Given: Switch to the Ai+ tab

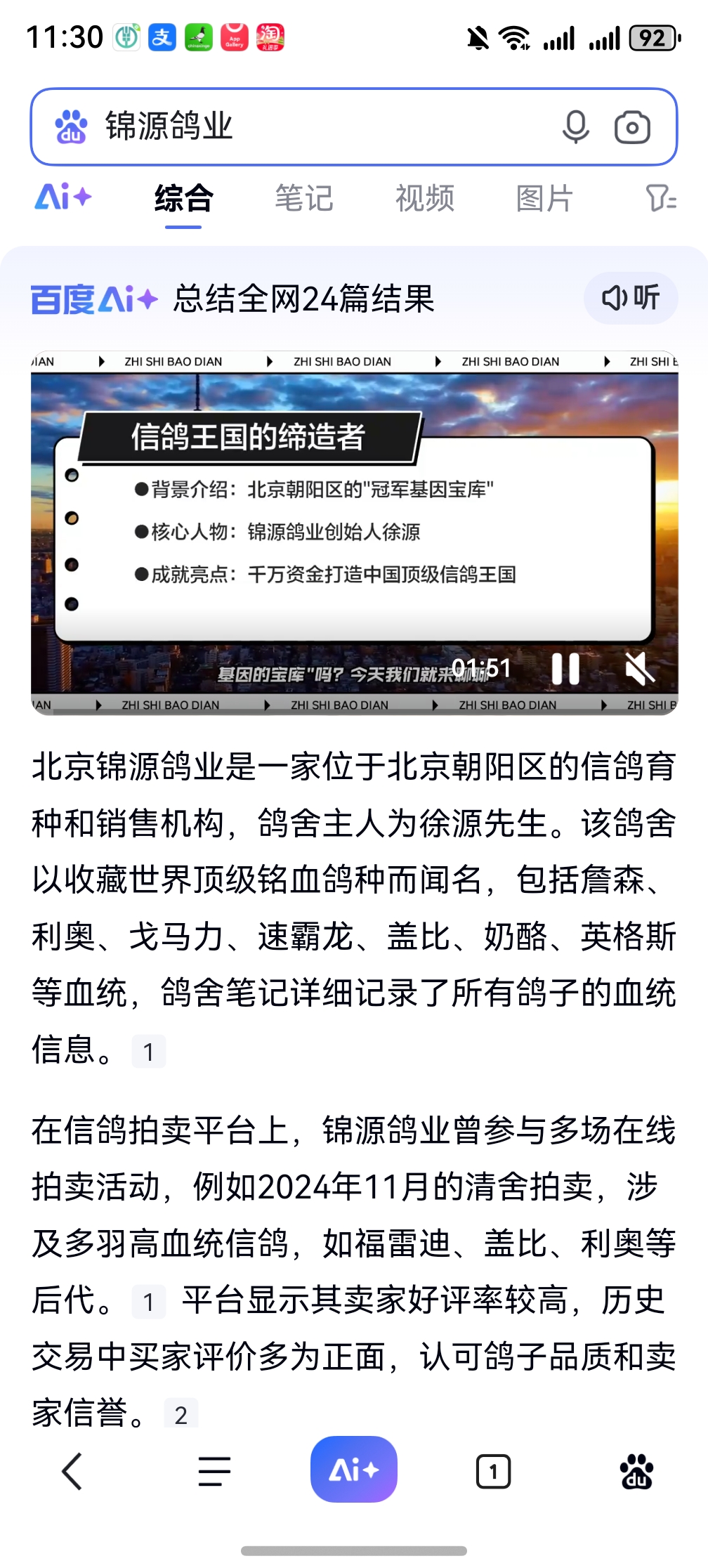Looking at the screenshot, I should coord(63,197).
